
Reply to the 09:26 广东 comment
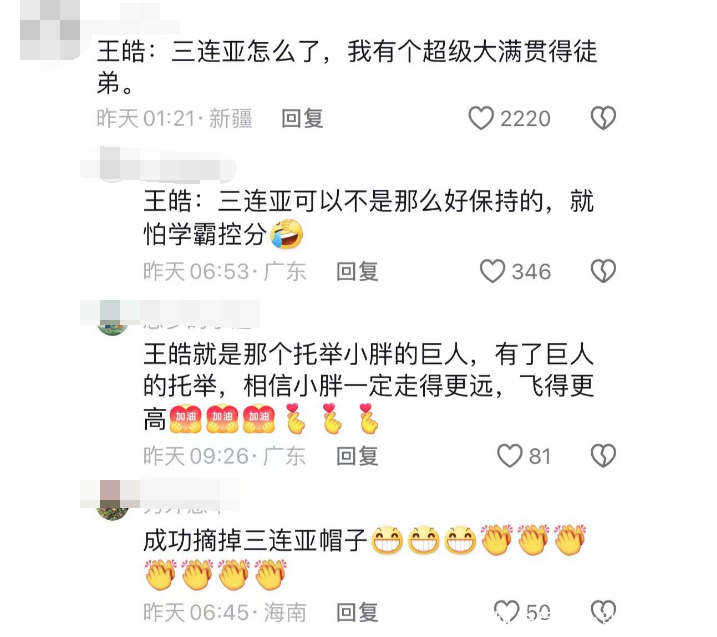click(356, 456)
